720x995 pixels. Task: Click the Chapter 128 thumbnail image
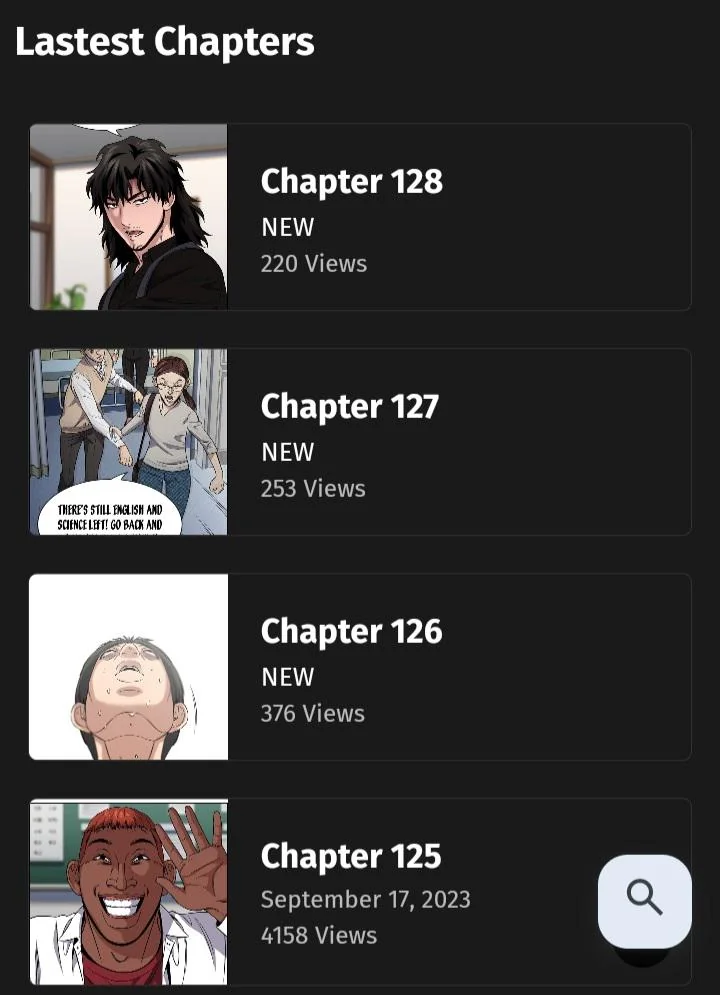click(129, 216)
